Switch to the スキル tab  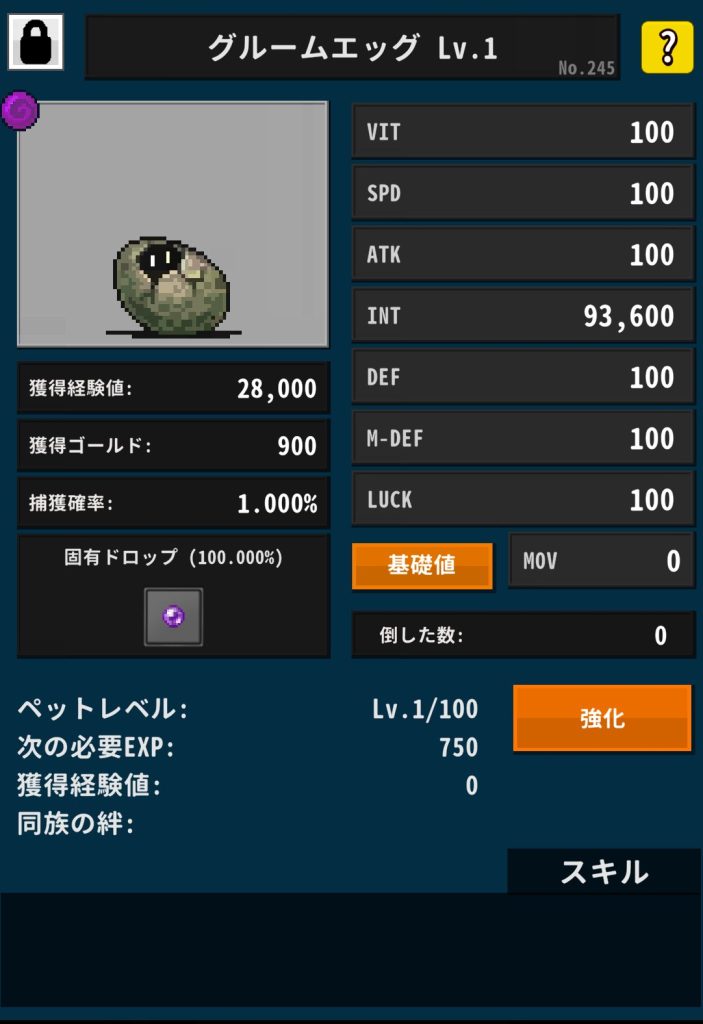pyautogui.click(x=604, y=871)
